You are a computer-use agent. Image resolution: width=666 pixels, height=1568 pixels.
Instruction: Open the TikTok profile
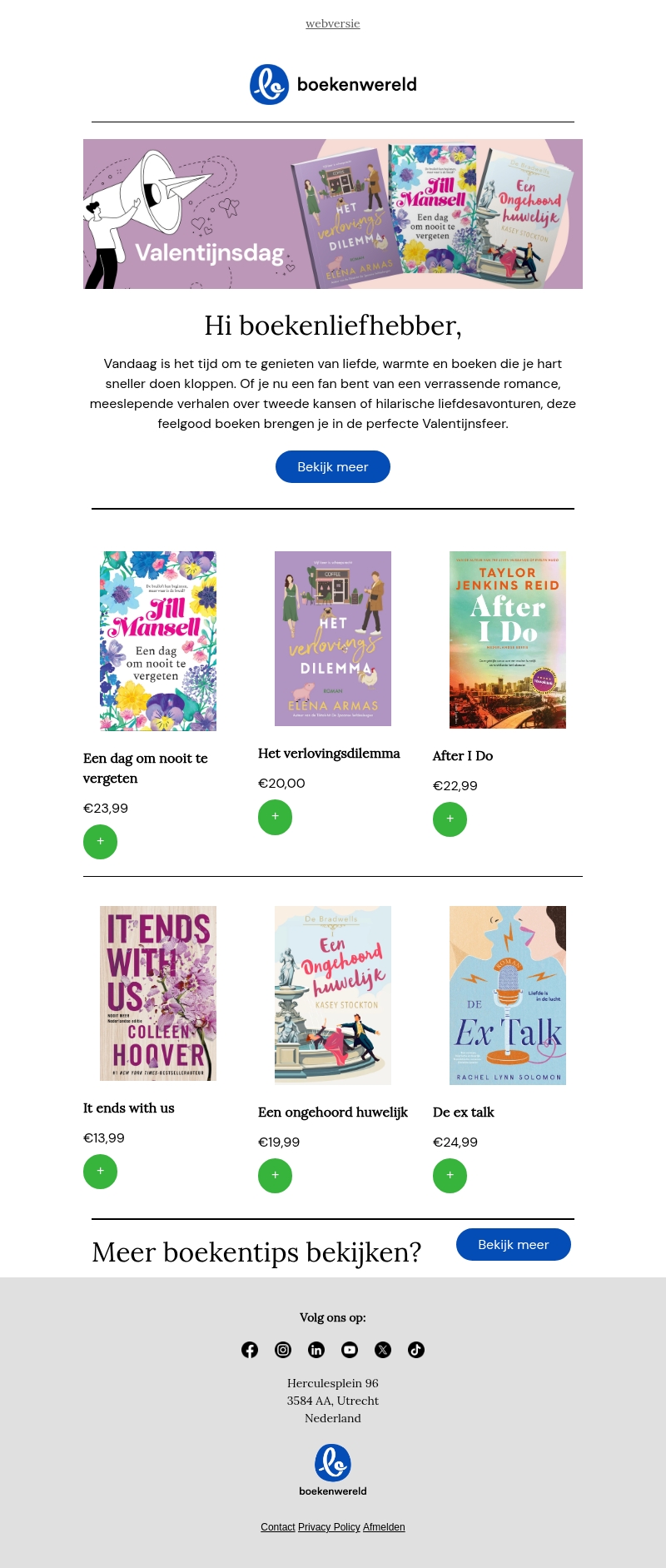point(416,1350)
